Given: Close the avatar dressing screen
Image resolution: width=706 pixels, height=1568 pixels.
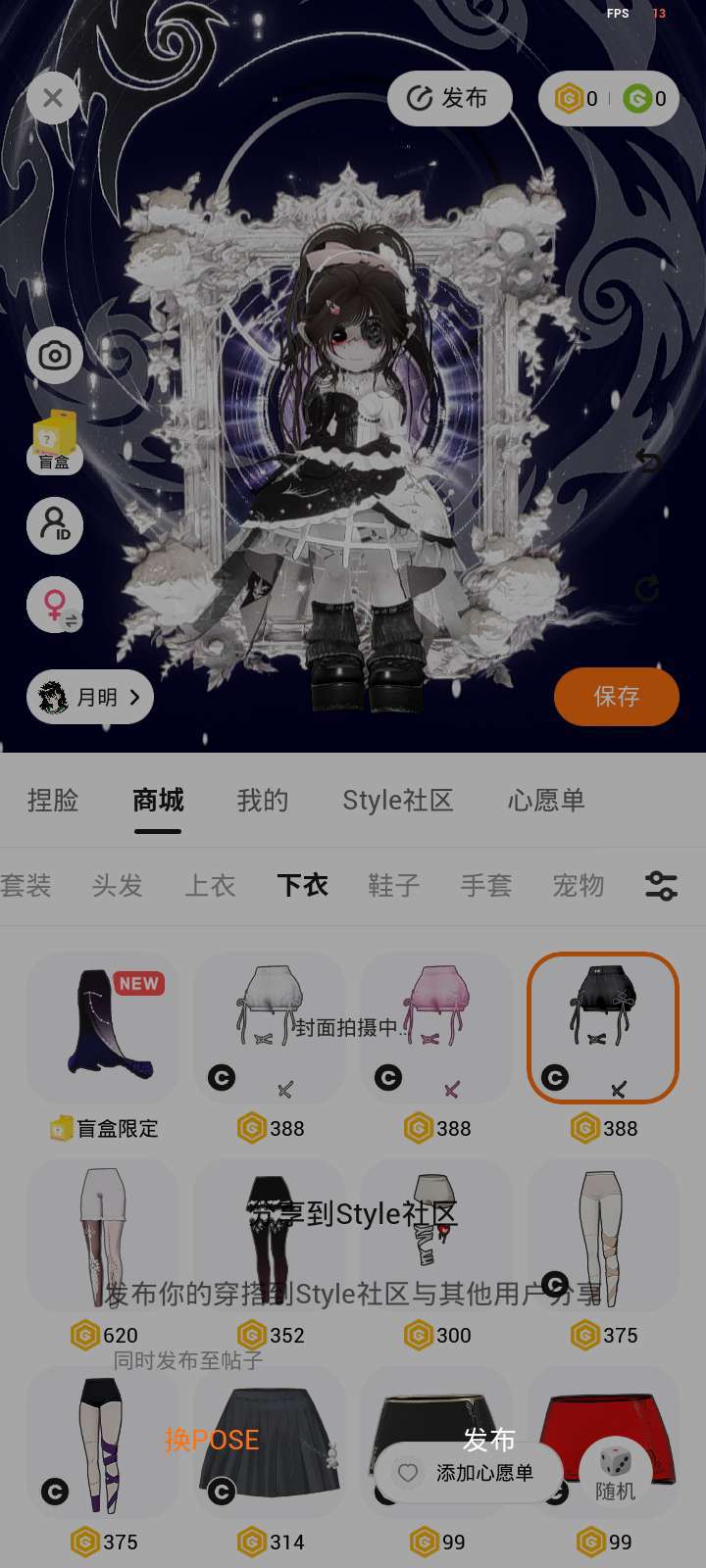Looking at the screenshot, I should pos(53,98).
